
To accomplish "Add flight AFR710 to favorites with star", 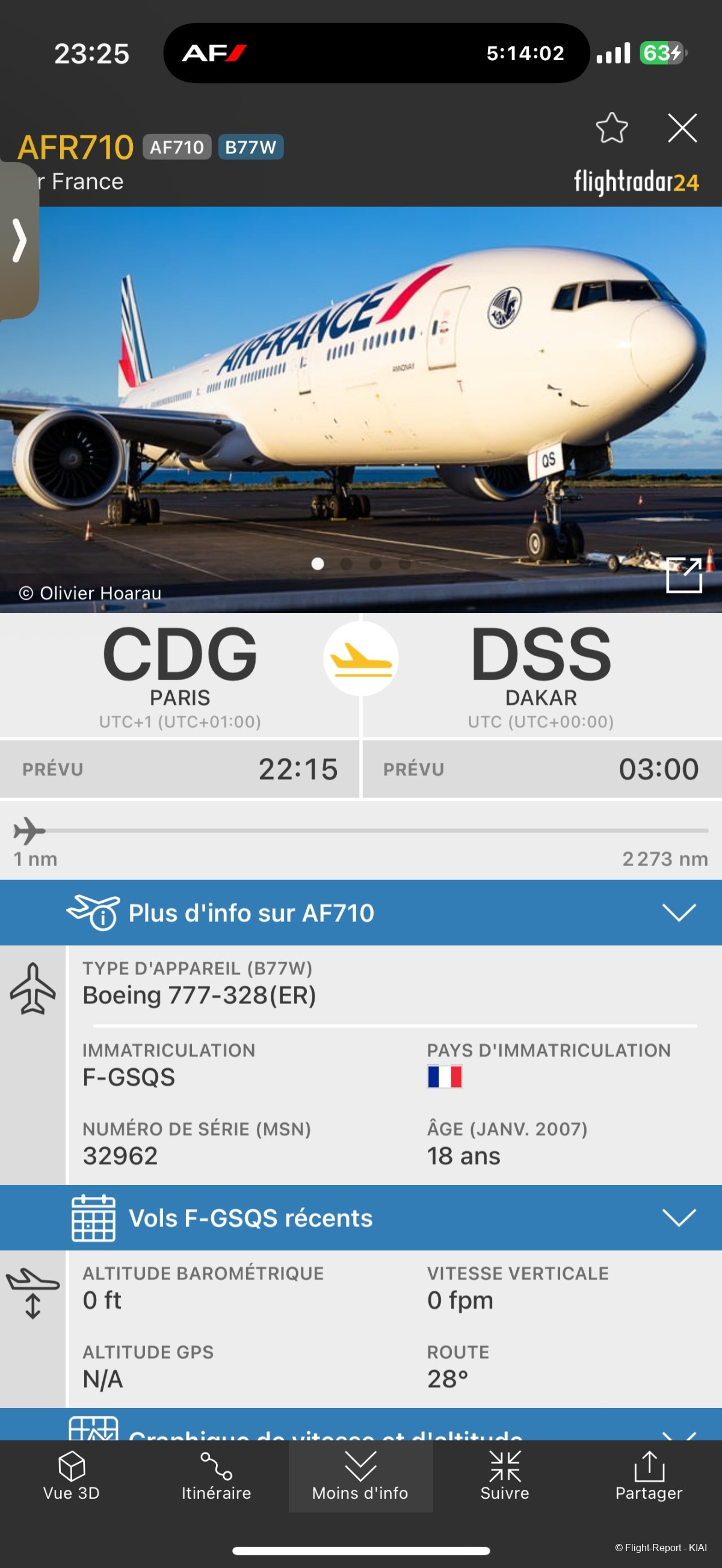I will pyautogui.click(x=611, y=129).
